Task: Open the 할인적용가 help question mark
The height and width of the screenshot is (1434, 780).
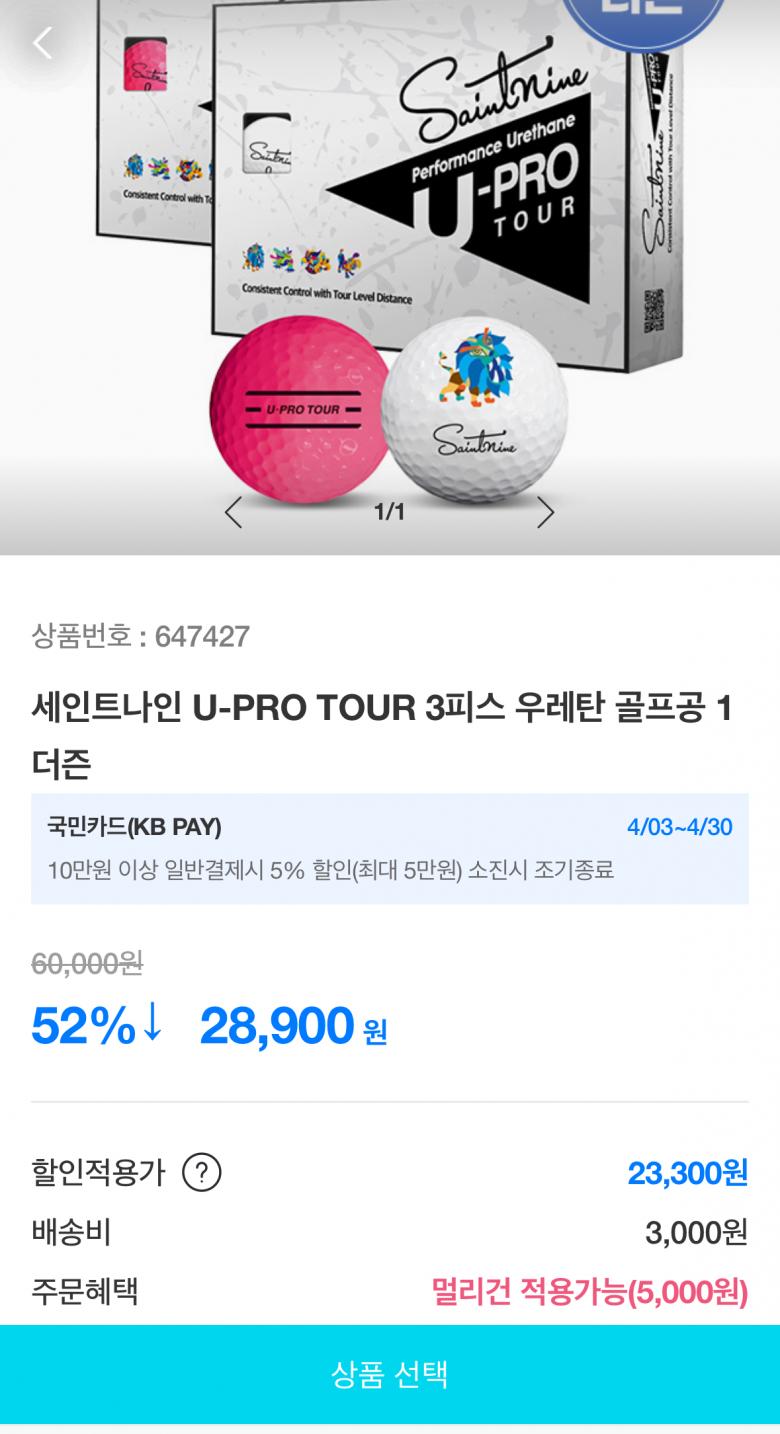Action: point(201,1172)
